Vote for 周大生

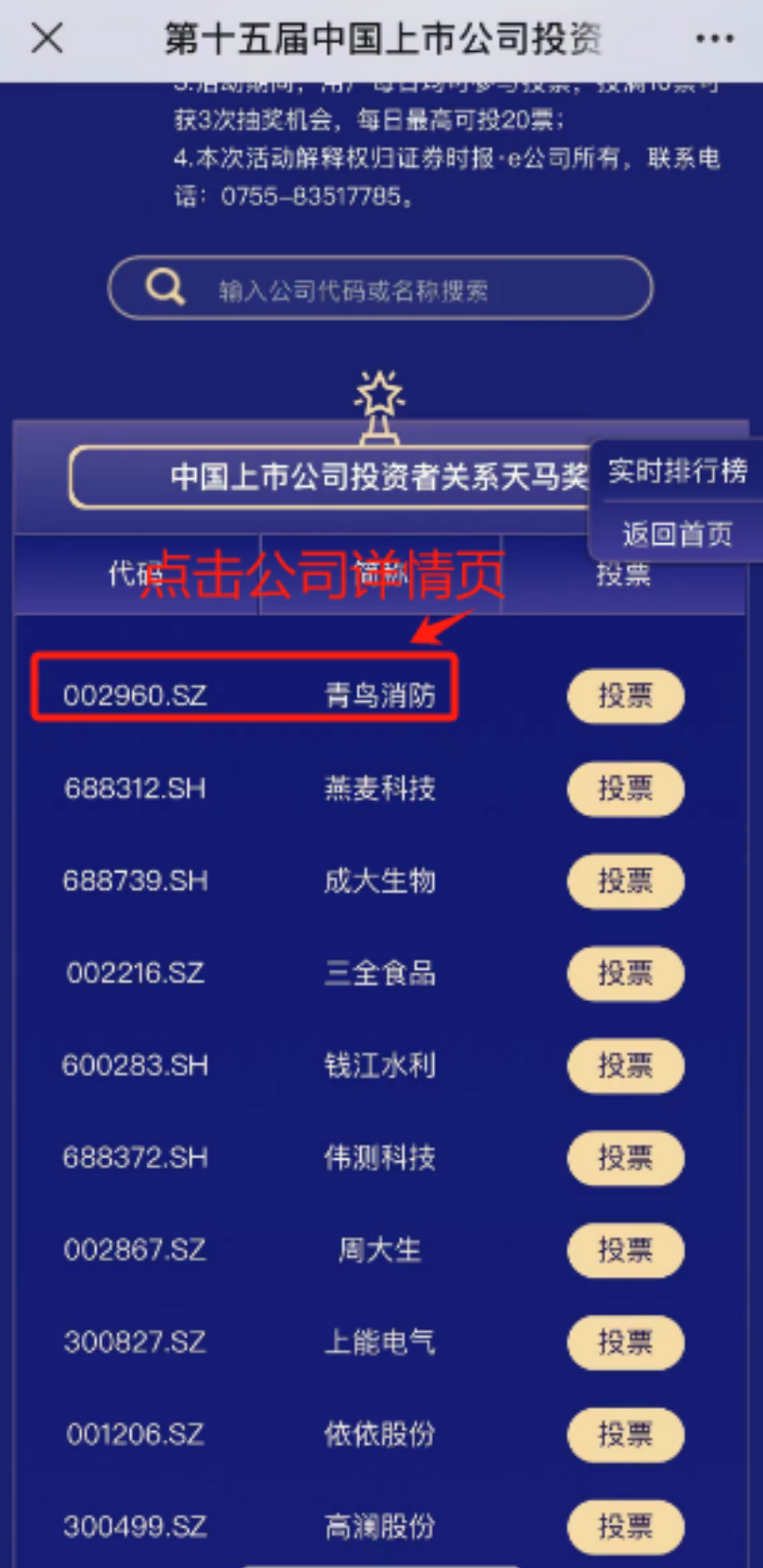(x=625, y=1250)
